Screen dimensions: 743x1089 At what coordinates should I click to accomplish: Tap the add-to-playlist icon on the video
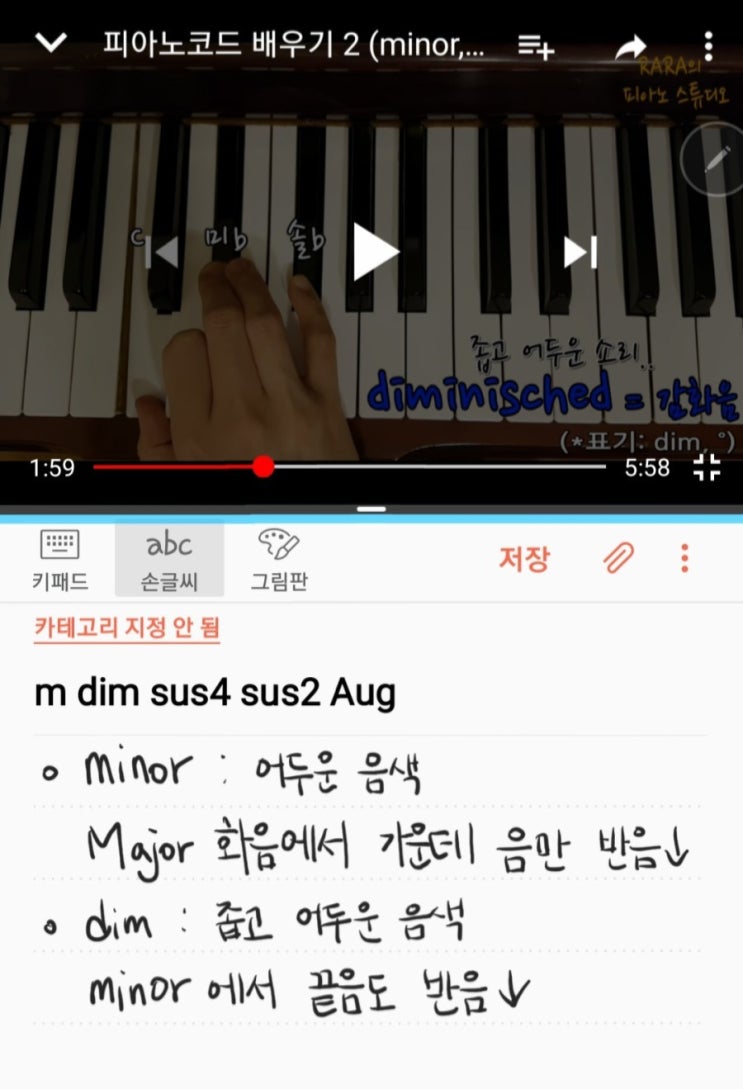coord(537,46)
